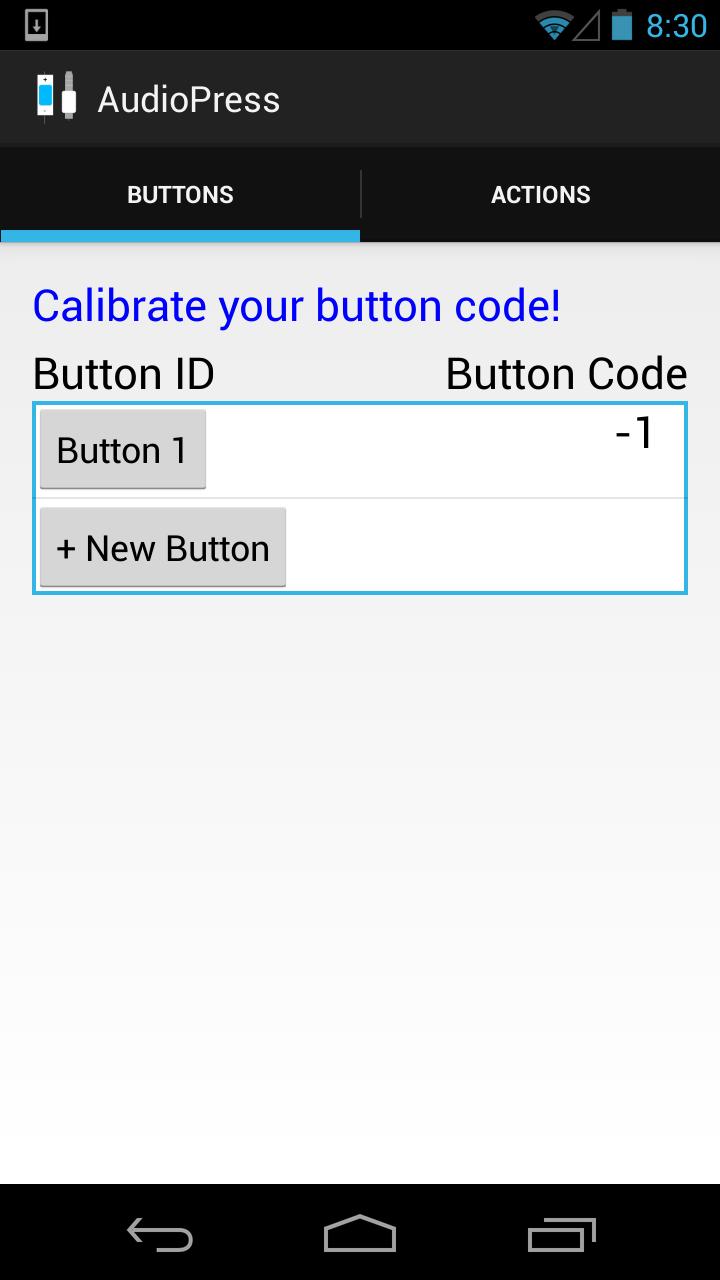
Task: Open the recent apps view
Action: point(561,1234)
